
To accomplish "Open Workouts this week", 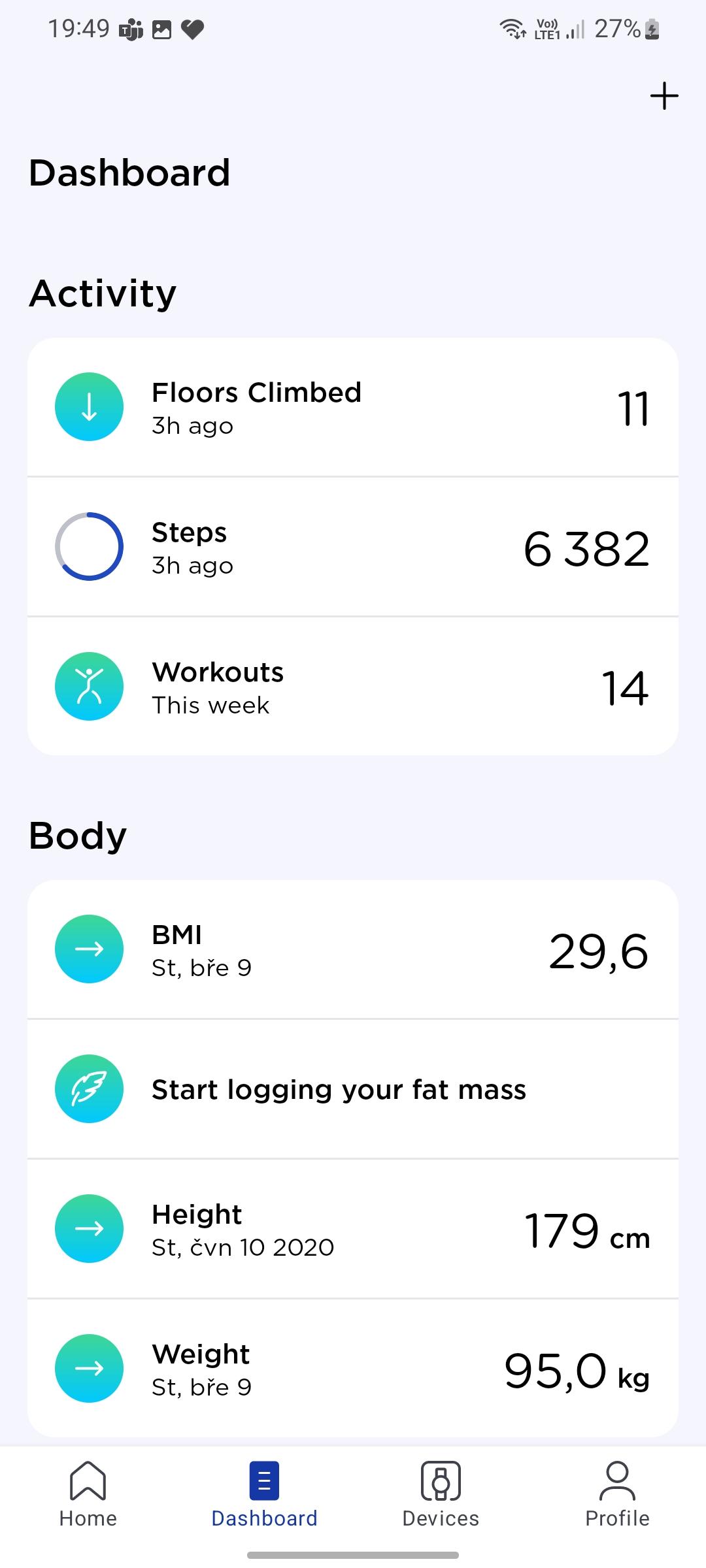I will click(x=353, y=687).
